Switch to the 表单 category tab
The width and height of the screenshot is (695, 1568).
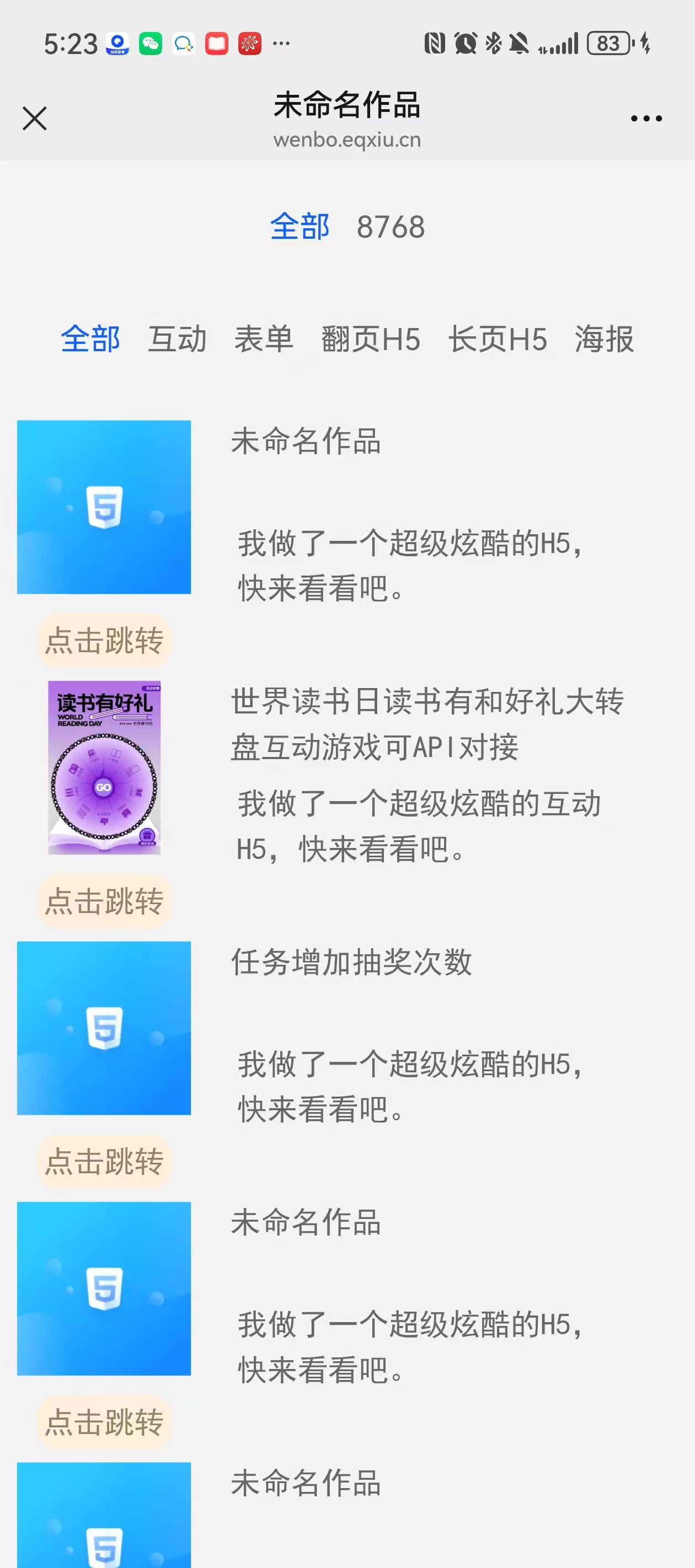pos(264,339)
